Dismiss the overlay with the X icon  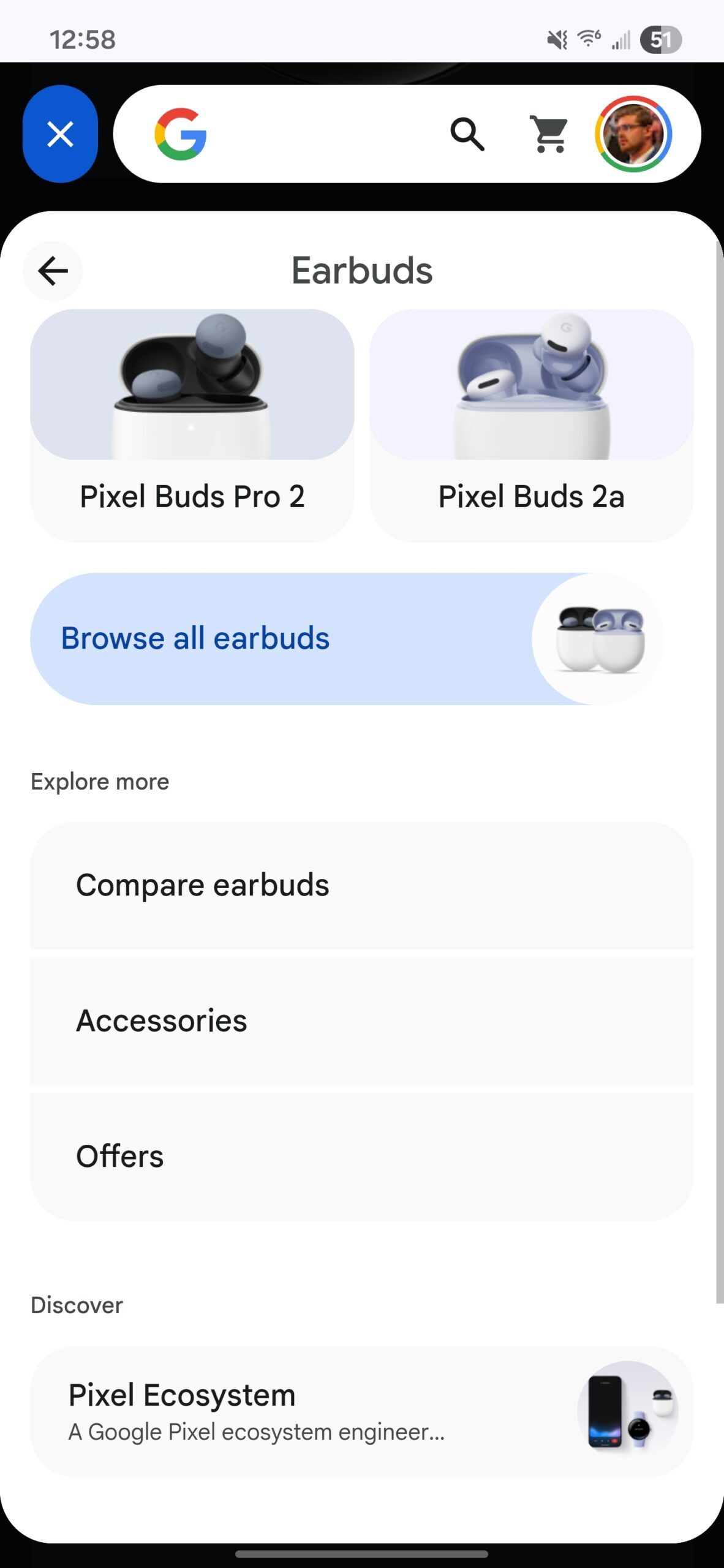click(x=59, y=135)
